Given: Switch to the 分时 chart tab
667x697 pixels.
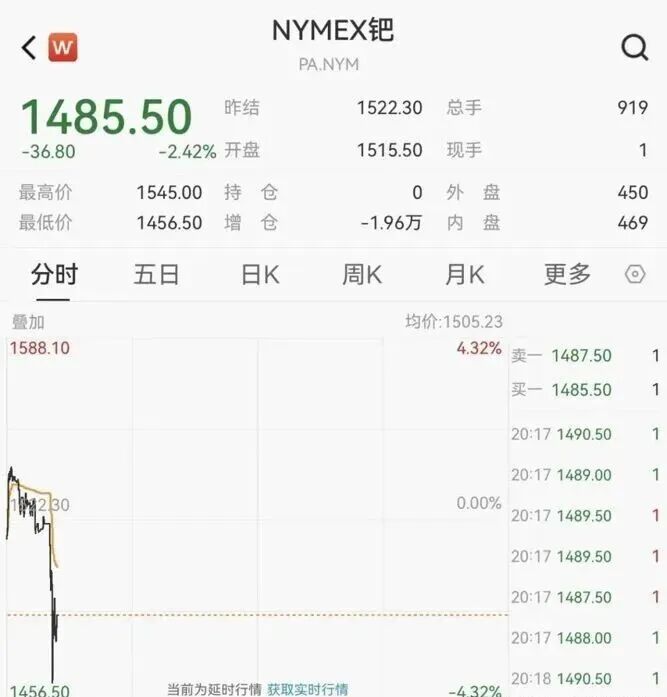Looking at the screenshot, I should [54, 274].
